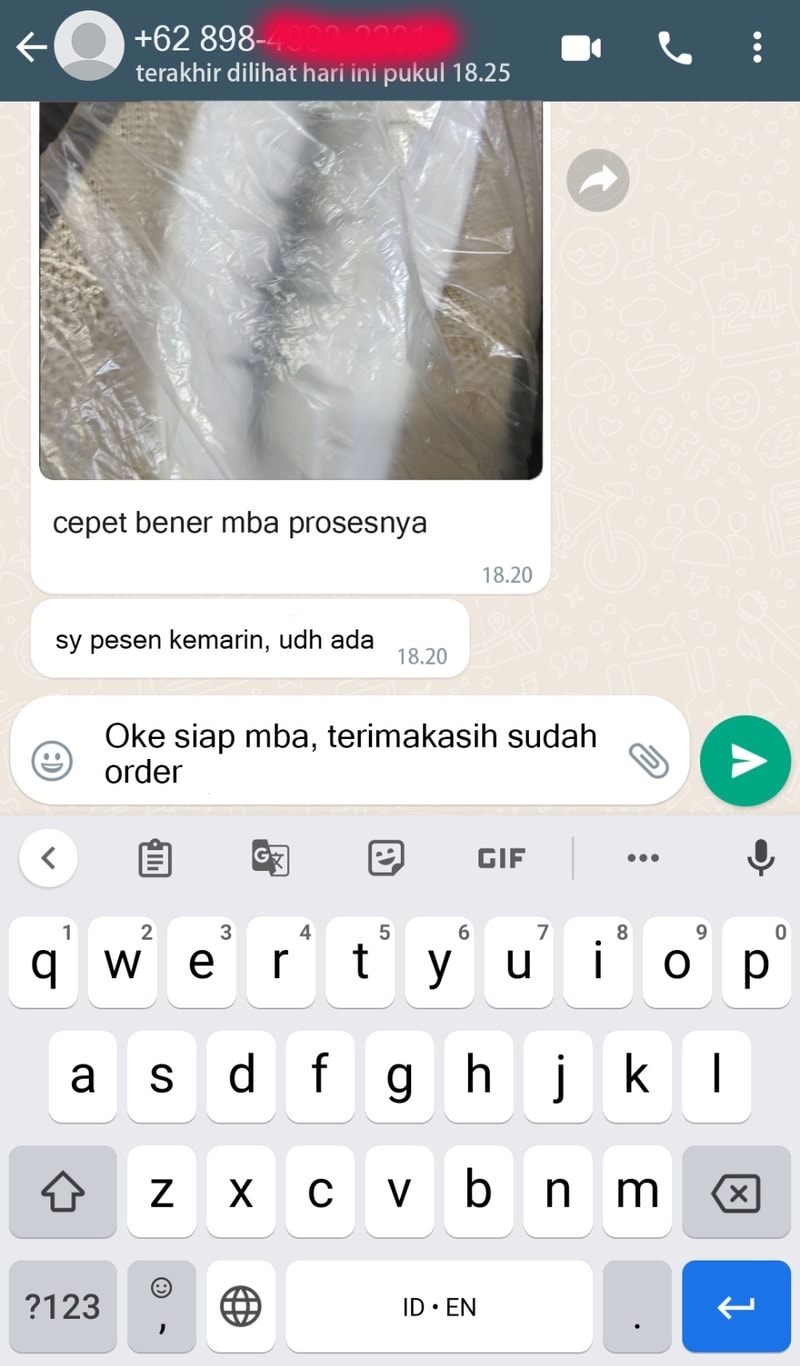Open the GIF search on the keyboard
Image resolution: width=800 pixels, height=1366 pixels.
[501, 858]
